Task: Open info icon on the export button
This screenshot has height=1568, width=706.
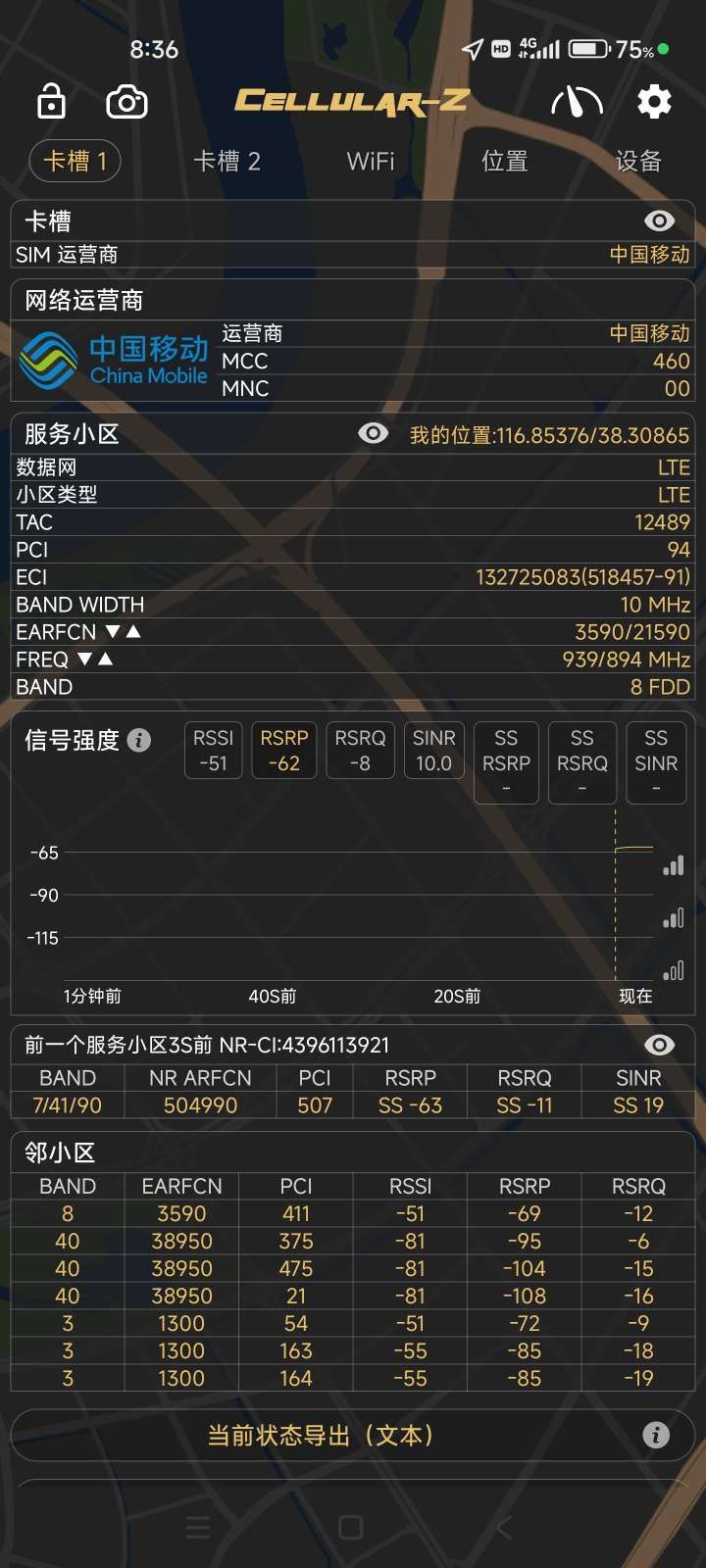Action: pyautogui.click(x=656, y=1436)
